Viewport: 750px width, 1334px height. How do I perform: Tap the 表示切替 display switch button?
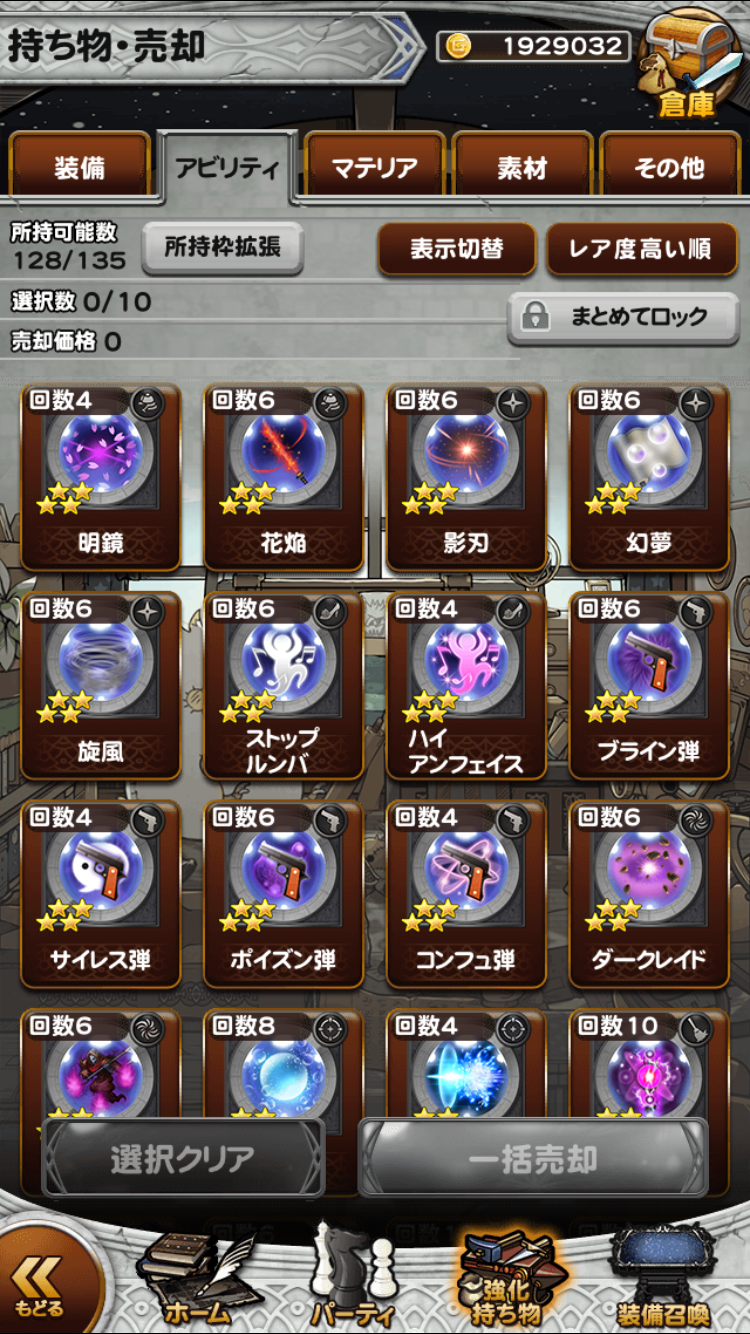tap(456, 249)
